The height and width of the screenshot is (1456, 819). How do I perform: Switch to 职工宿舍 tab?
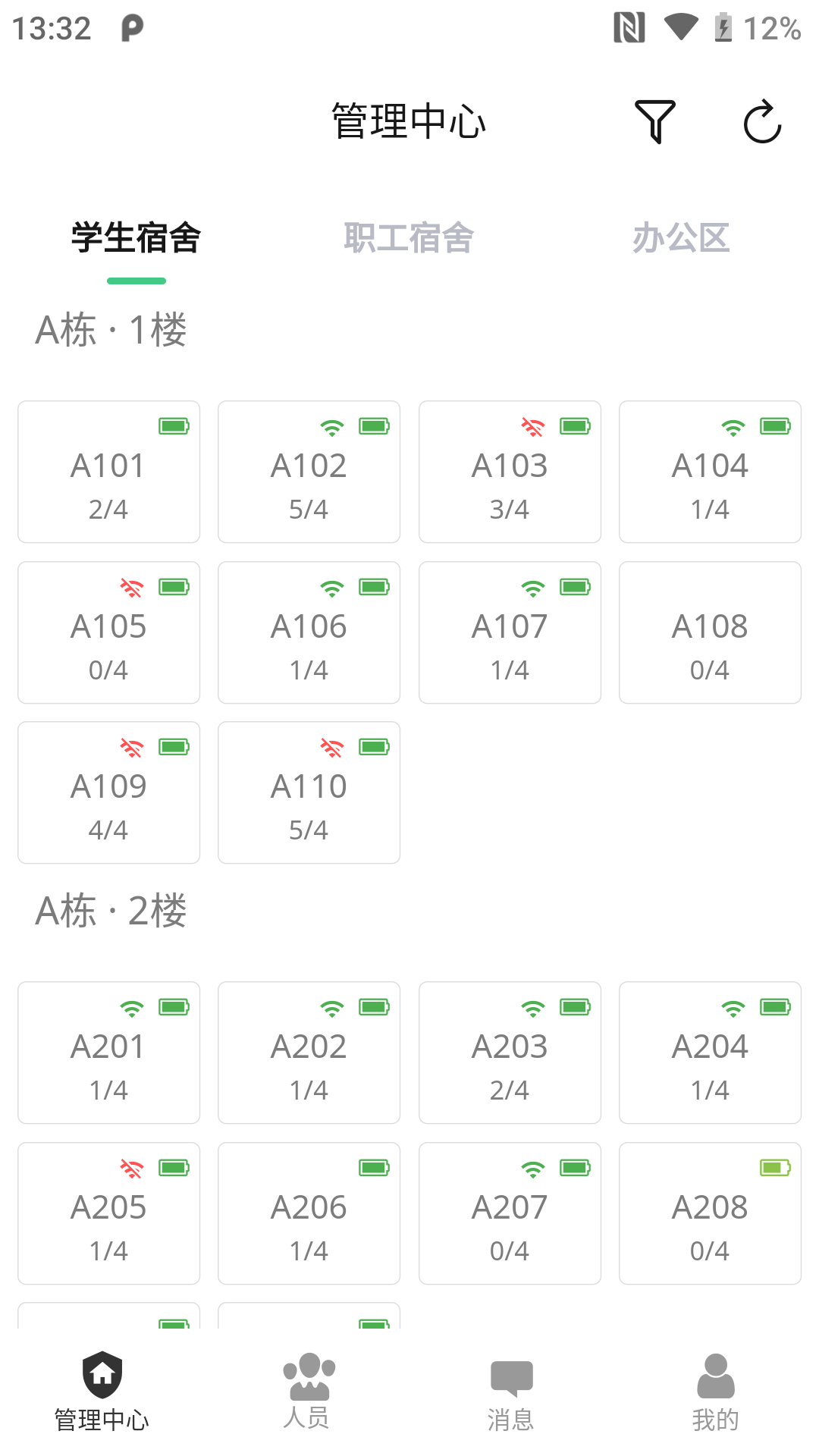coord(409,238)
